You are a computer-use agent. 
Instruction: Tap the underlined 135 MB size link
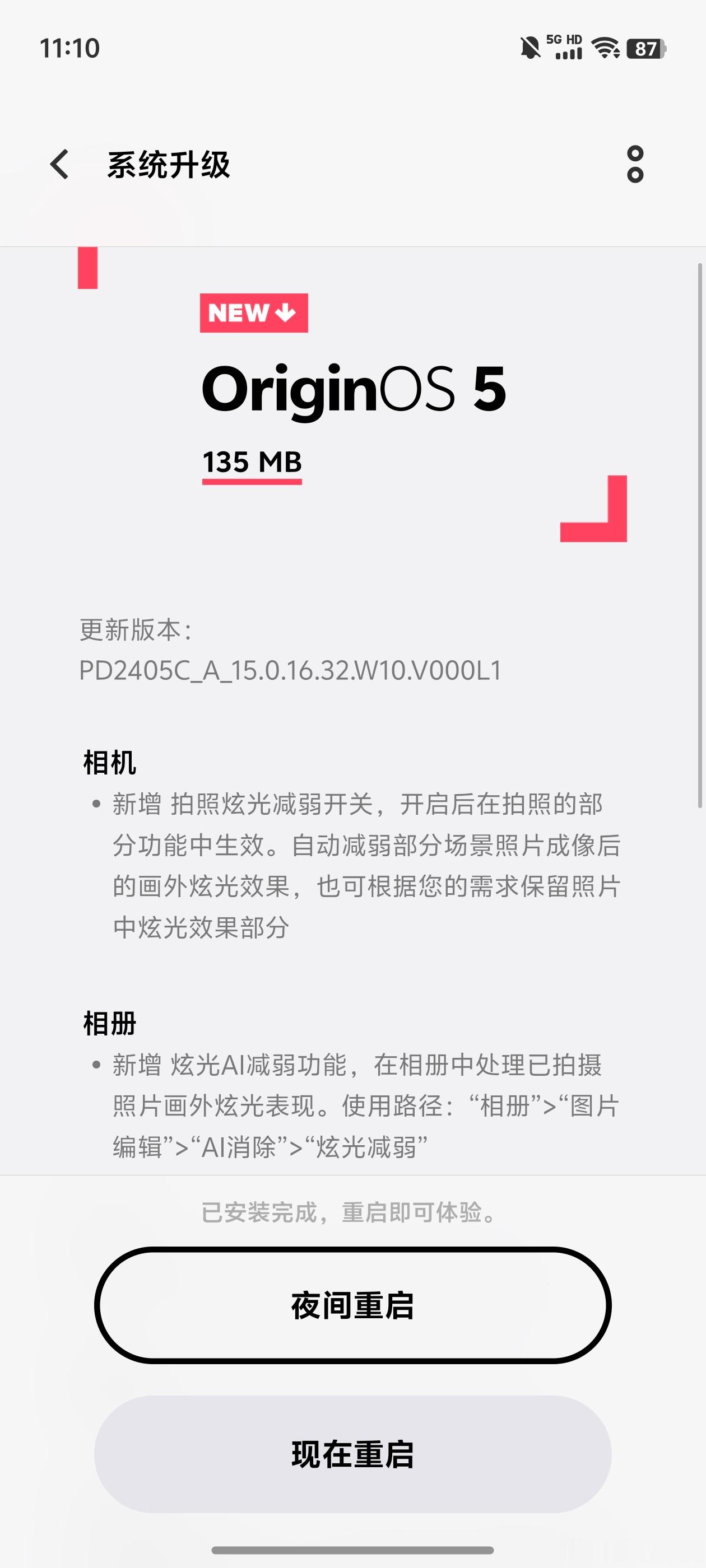252,463
